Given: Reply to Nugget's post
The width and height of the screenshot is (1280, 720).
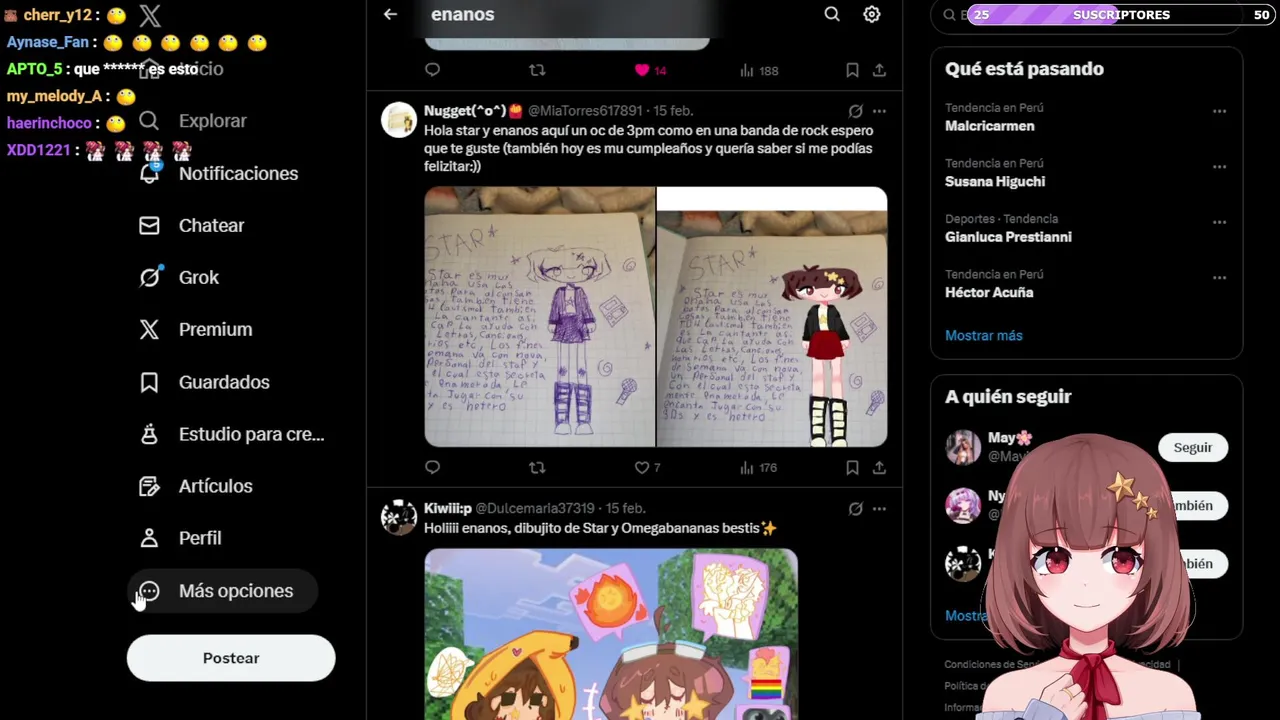Looking at the screenshot, I should (432, 467).
